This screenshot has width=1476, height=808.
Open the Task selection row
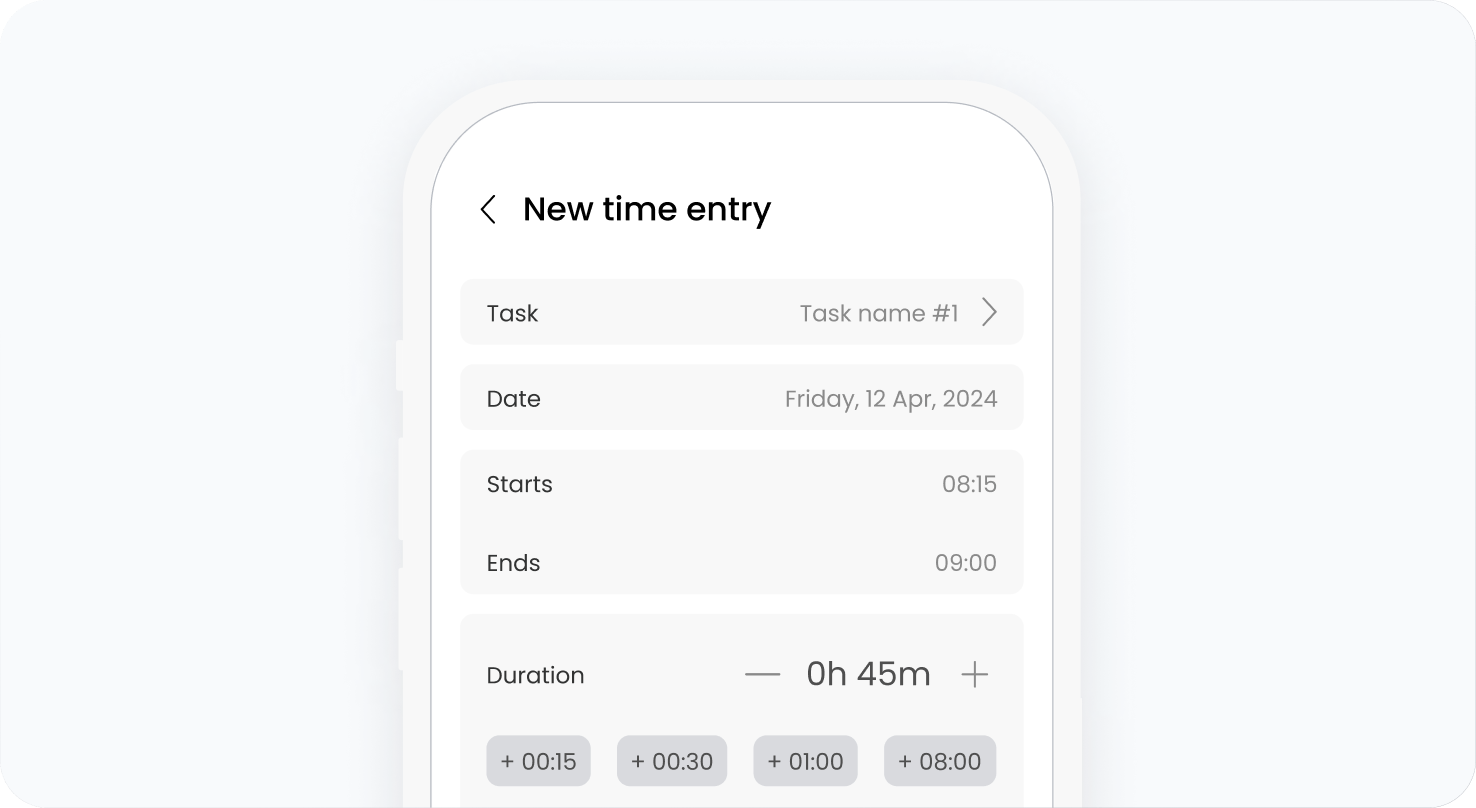(x=741, y=313)
